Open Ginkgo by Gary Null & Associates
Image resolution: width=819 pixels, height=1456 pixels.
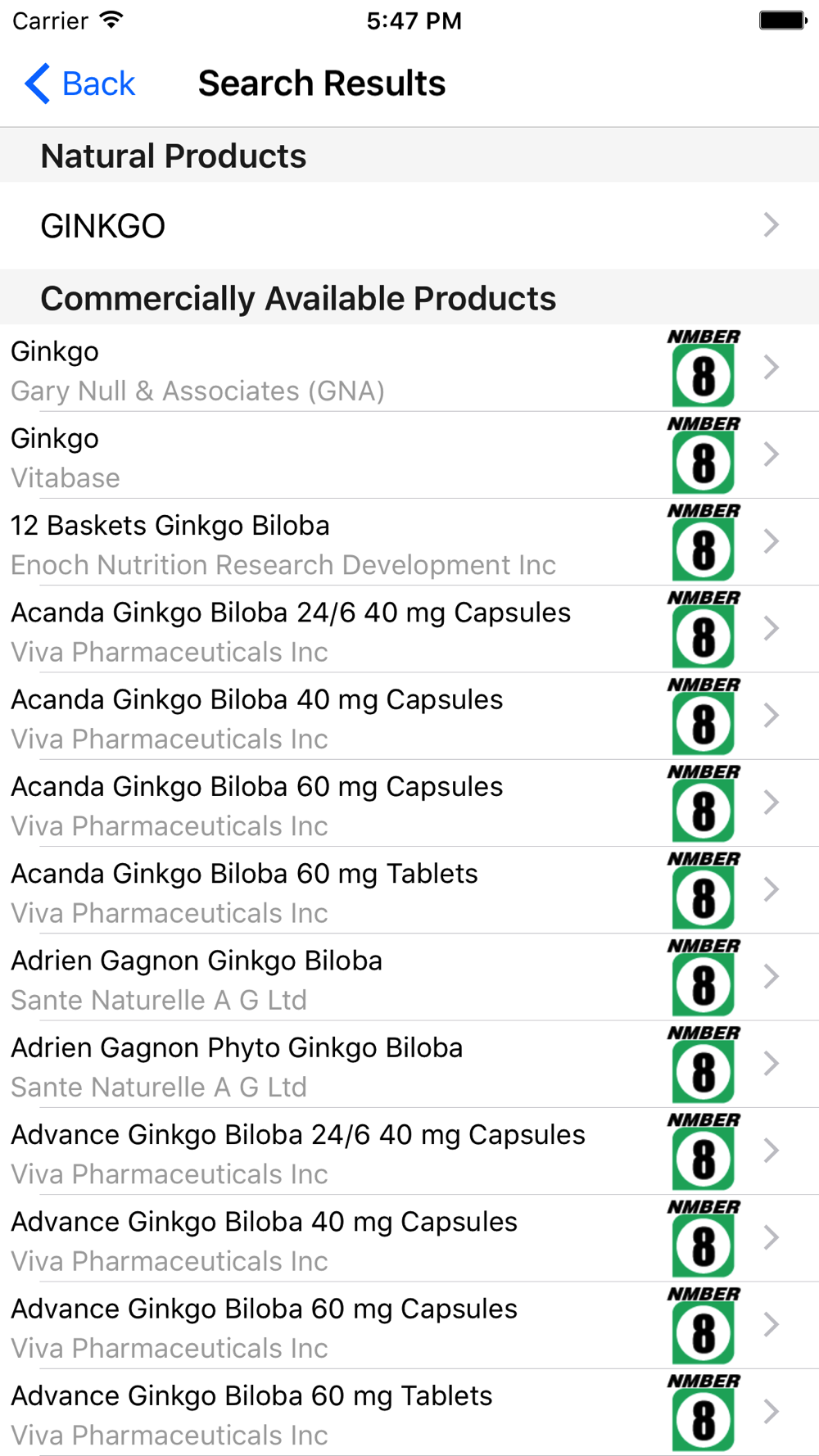(x=409, y=368)
